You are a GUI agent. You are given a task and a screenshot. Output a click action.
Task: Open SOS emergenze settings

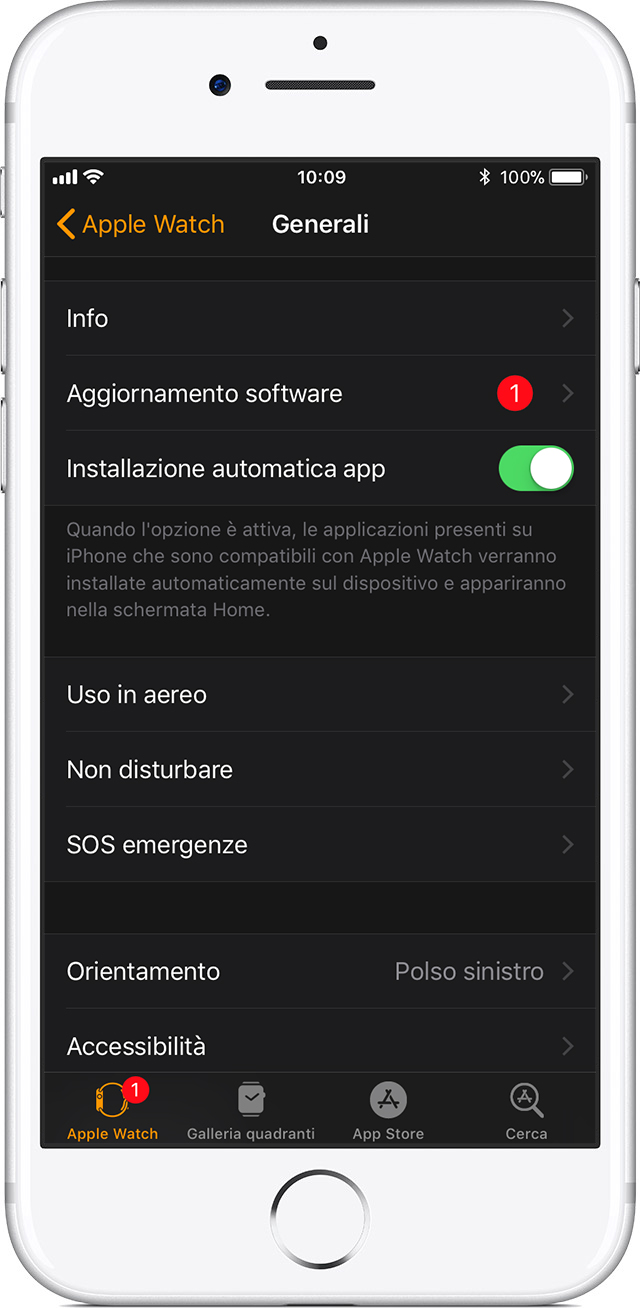click(x=320, y=844)
